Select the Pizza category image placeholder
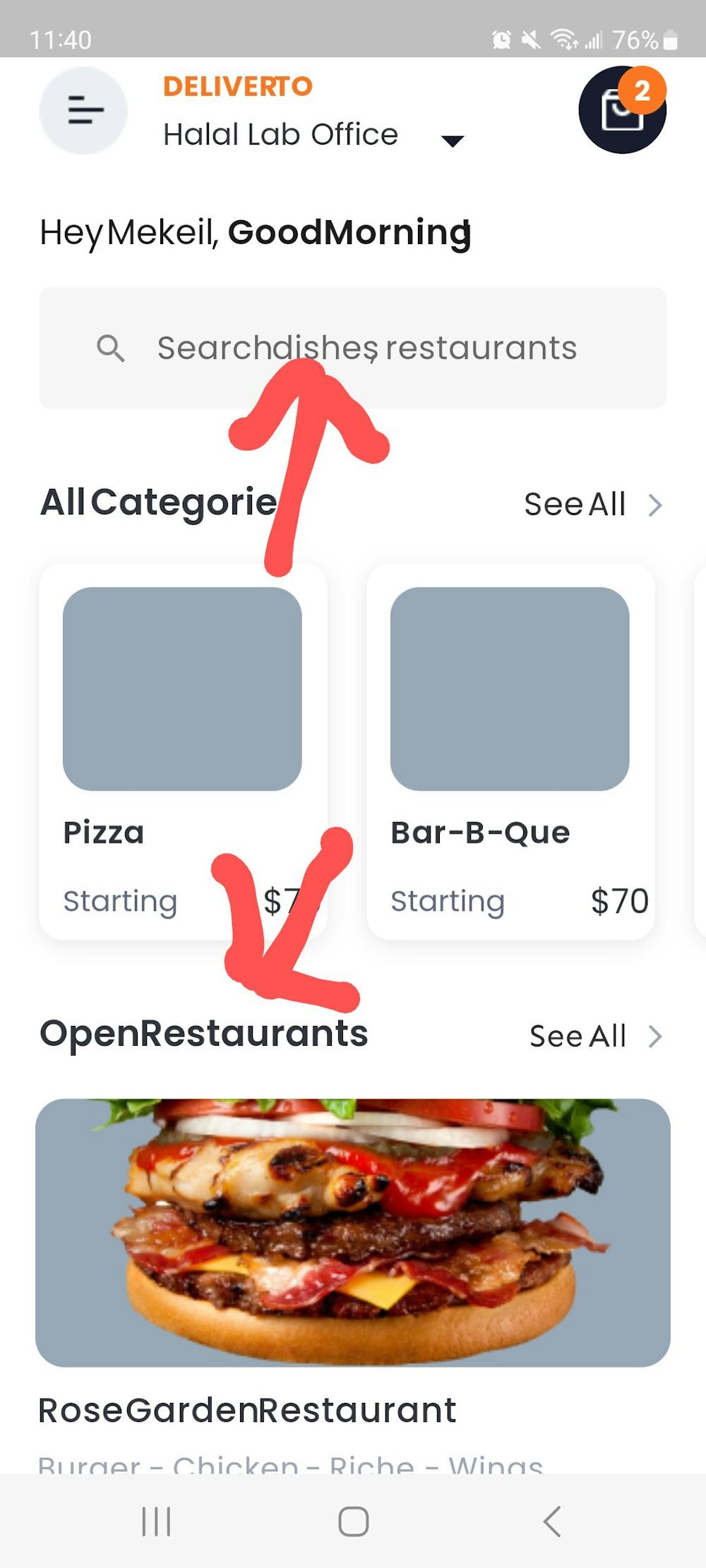This screenshot has width=706, height=1568. tap(183, 687)
